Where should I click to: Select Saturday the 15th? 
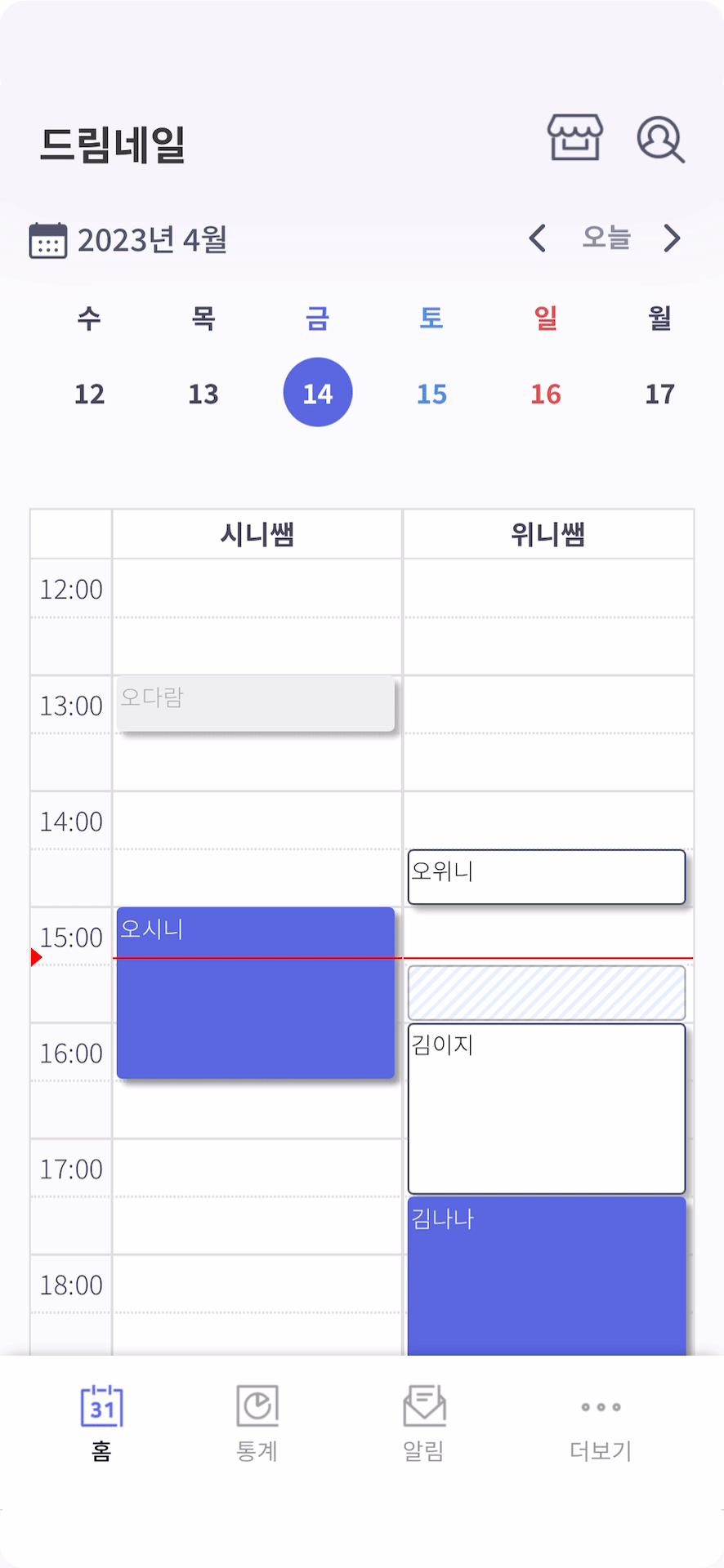pos(431,394)
